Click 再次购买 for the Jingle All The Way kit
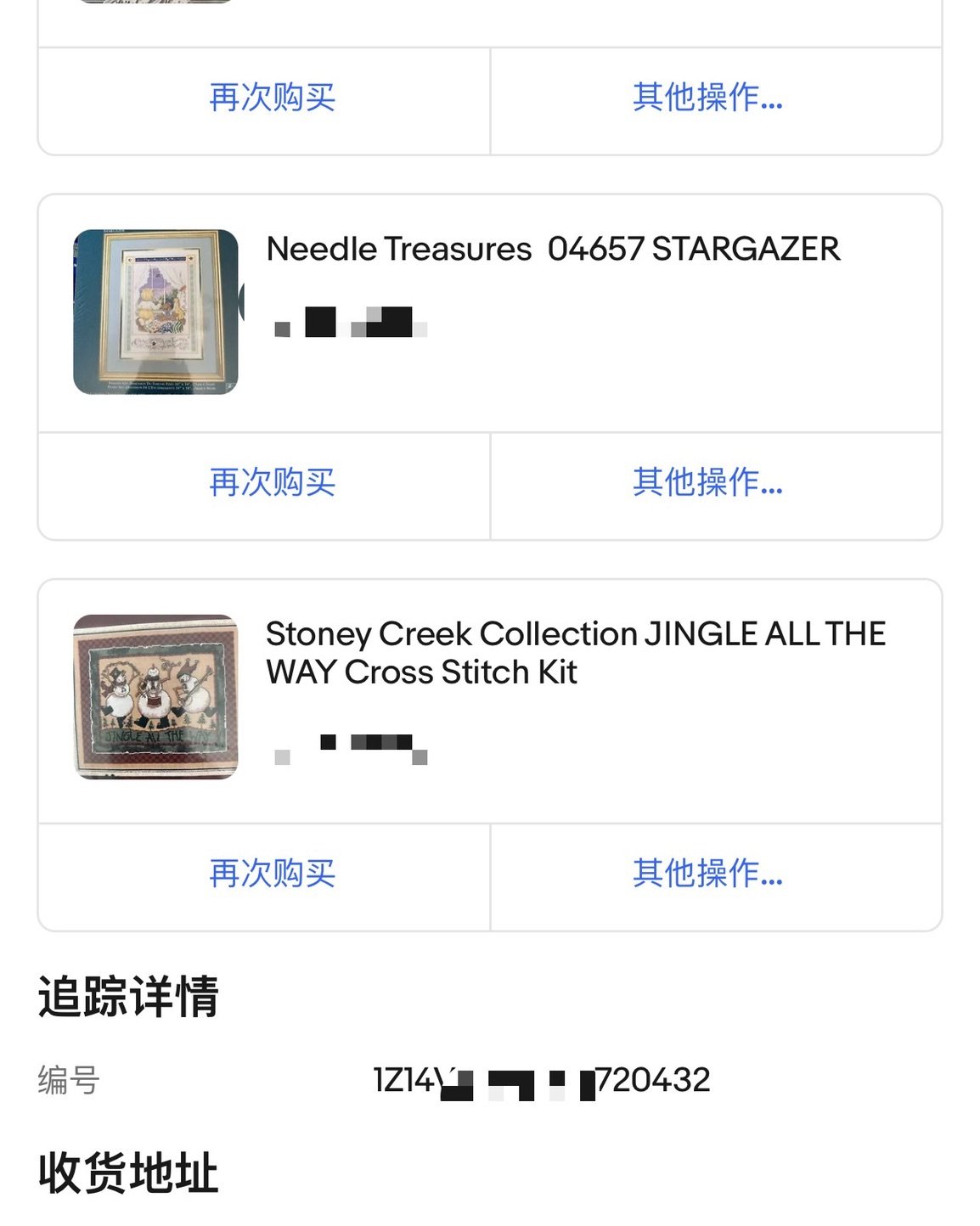This screenshot has width=980, height=1226. (270, 875)
